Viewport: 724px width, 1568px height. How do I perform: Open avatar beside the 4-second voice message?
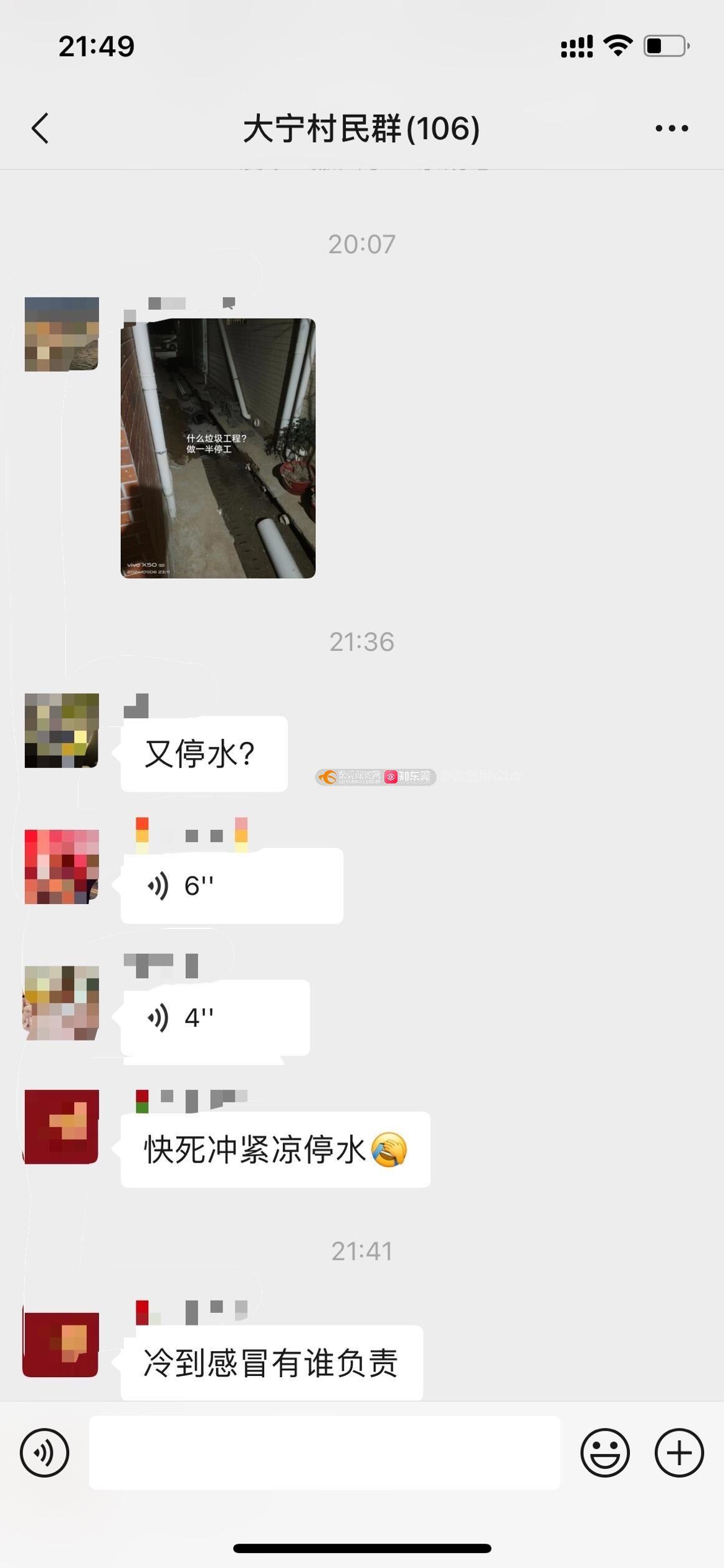coord(62,1003)
